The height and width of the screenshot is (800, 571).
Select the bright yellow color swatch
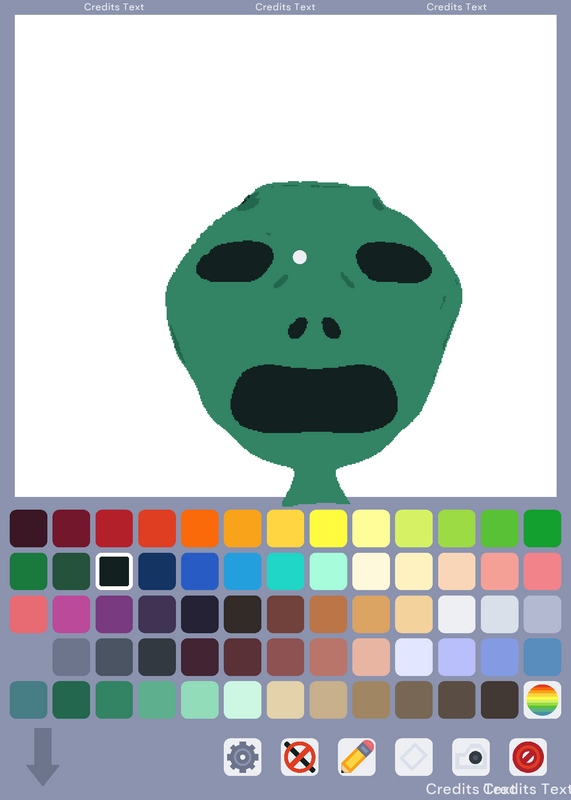[328, 528]
